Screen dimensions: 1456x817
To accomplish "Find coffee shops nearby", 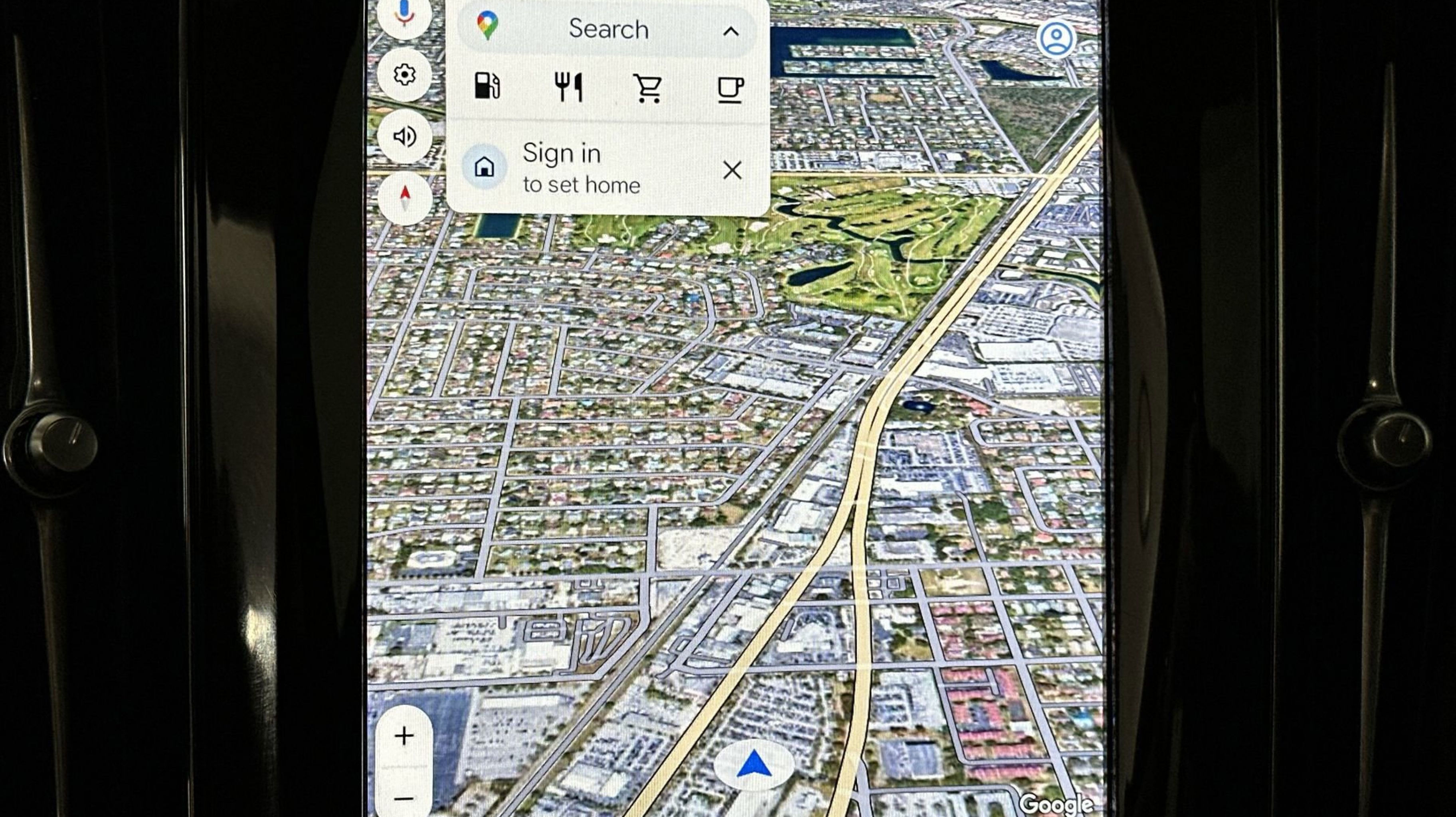I will (x=730, y=89).
